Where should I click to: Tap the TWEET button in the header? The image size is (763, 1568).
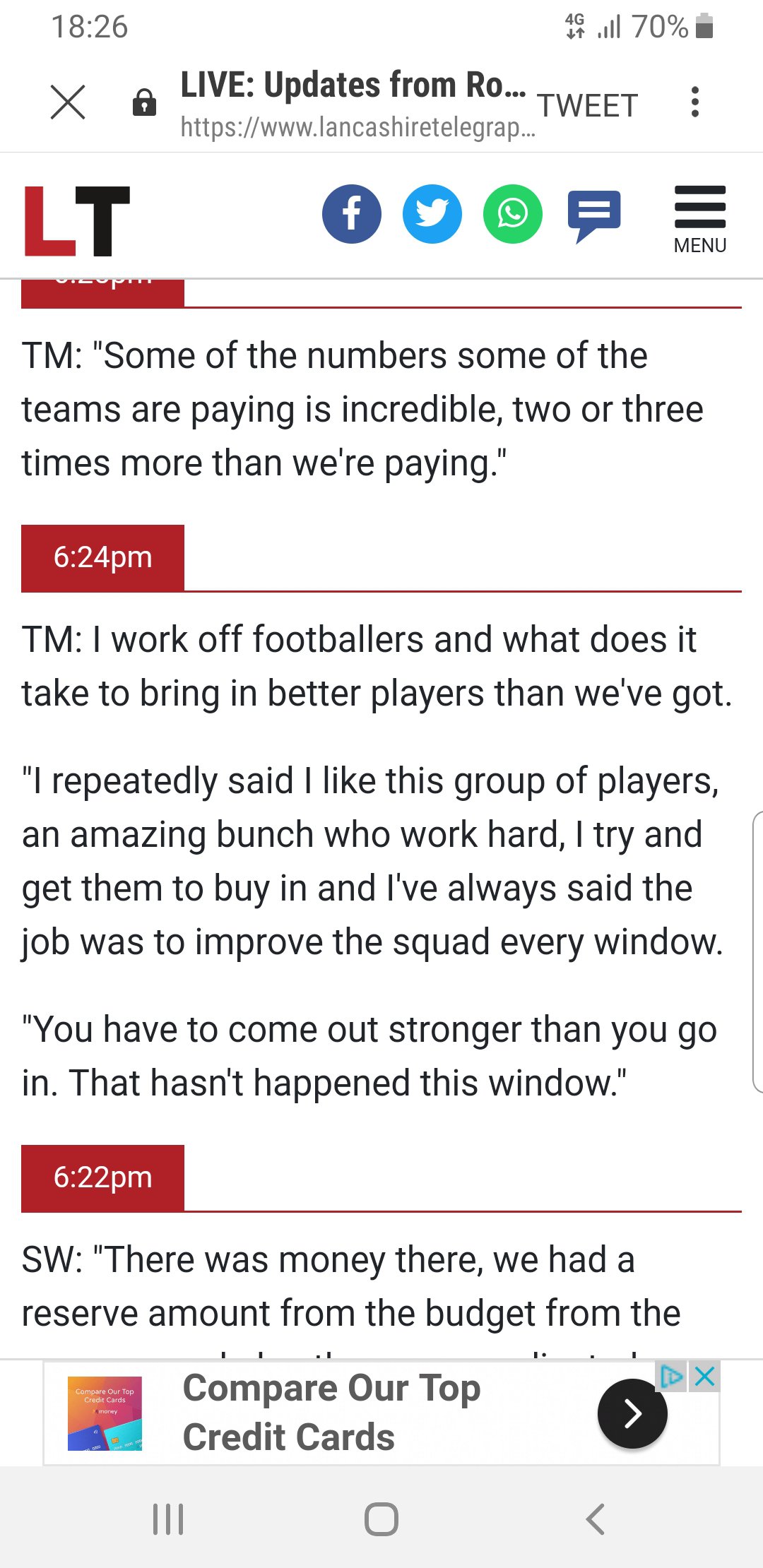(588, 106)
